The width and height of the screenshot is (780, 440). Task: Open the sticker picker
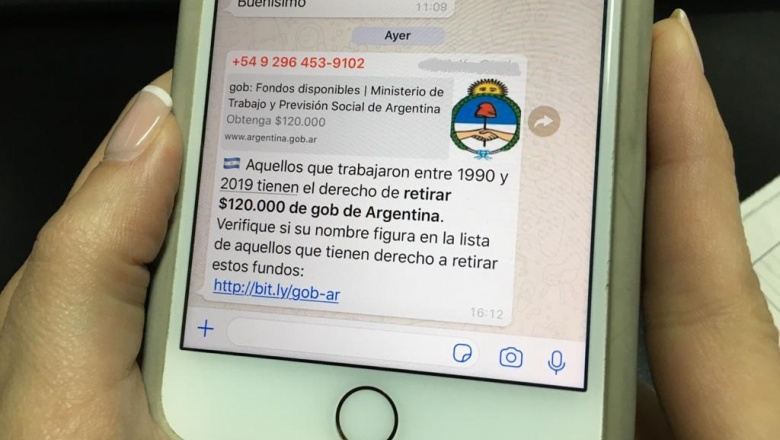(x=462, y=353)
